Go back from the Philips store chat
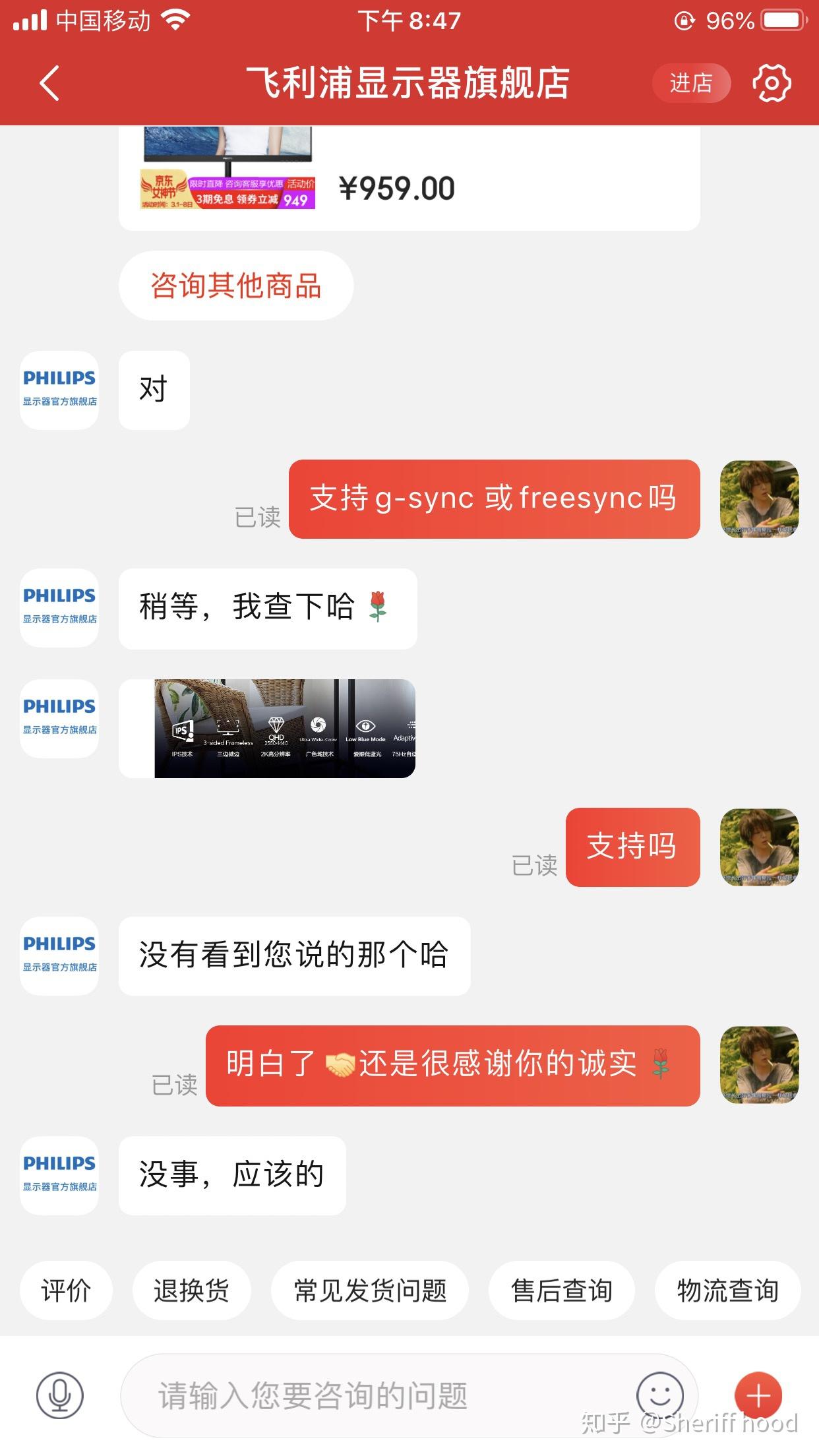Screen dimensions: 819x1456 coord(50,83)
